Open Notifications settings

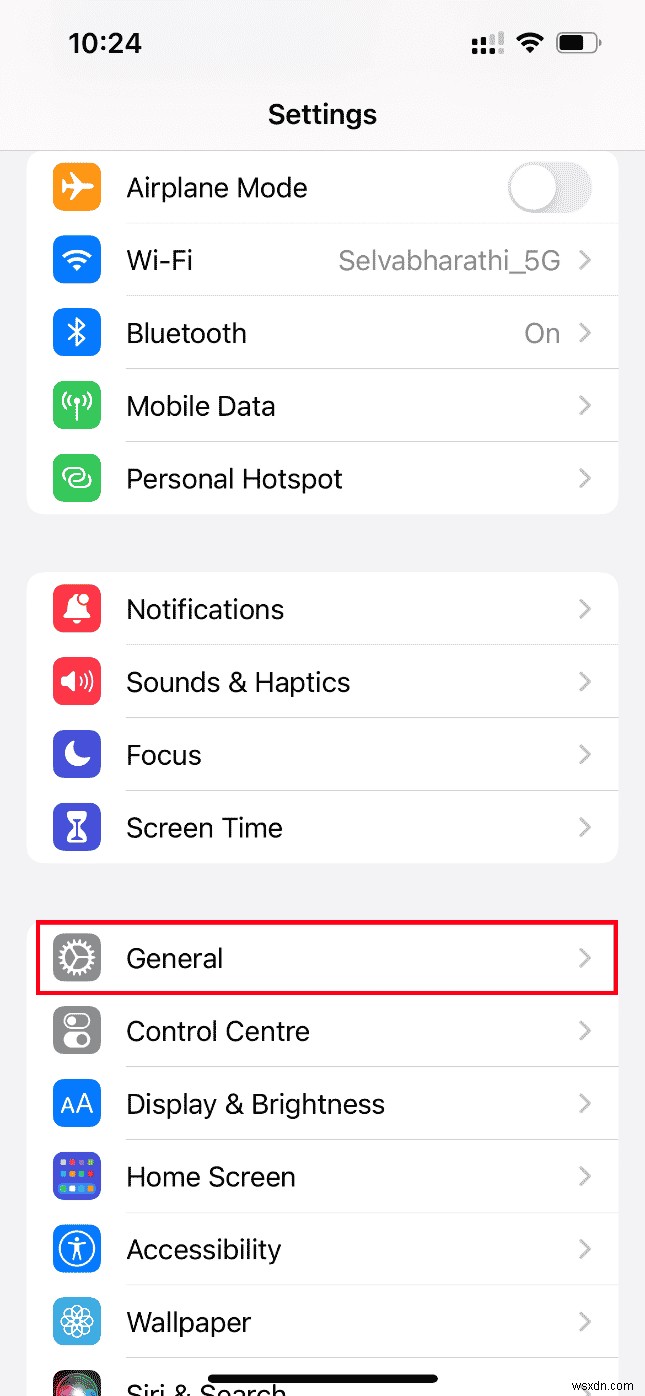pos(322,610)
